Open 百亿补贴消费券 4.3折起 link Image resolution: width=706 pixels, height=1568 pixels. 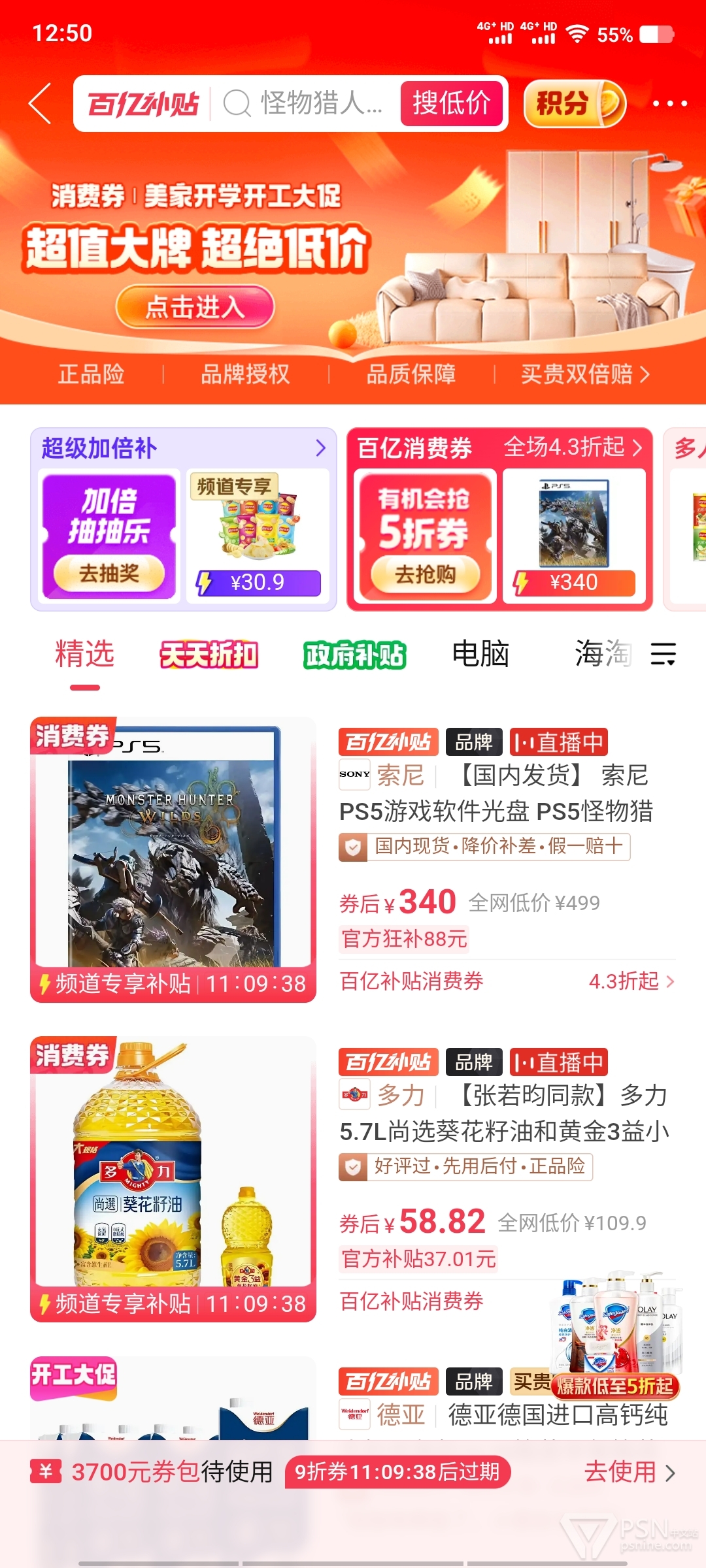click(x=507, y=981)
